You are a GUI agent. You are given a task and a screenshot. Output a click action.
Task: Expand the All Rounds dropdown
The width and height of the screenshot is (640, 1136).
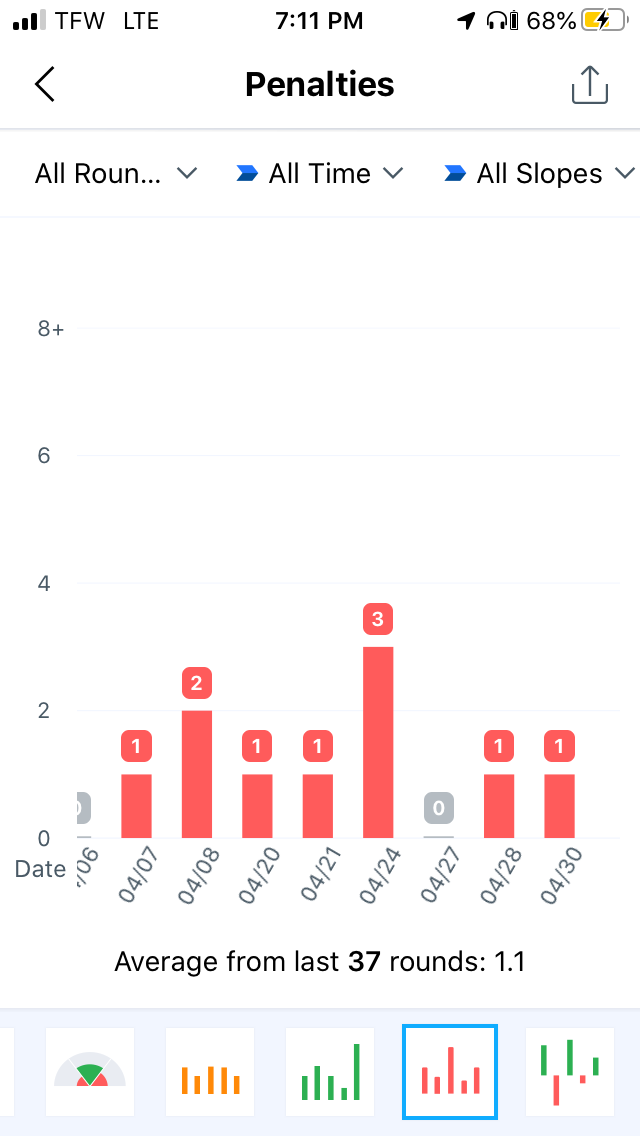[x=115, y=174]
